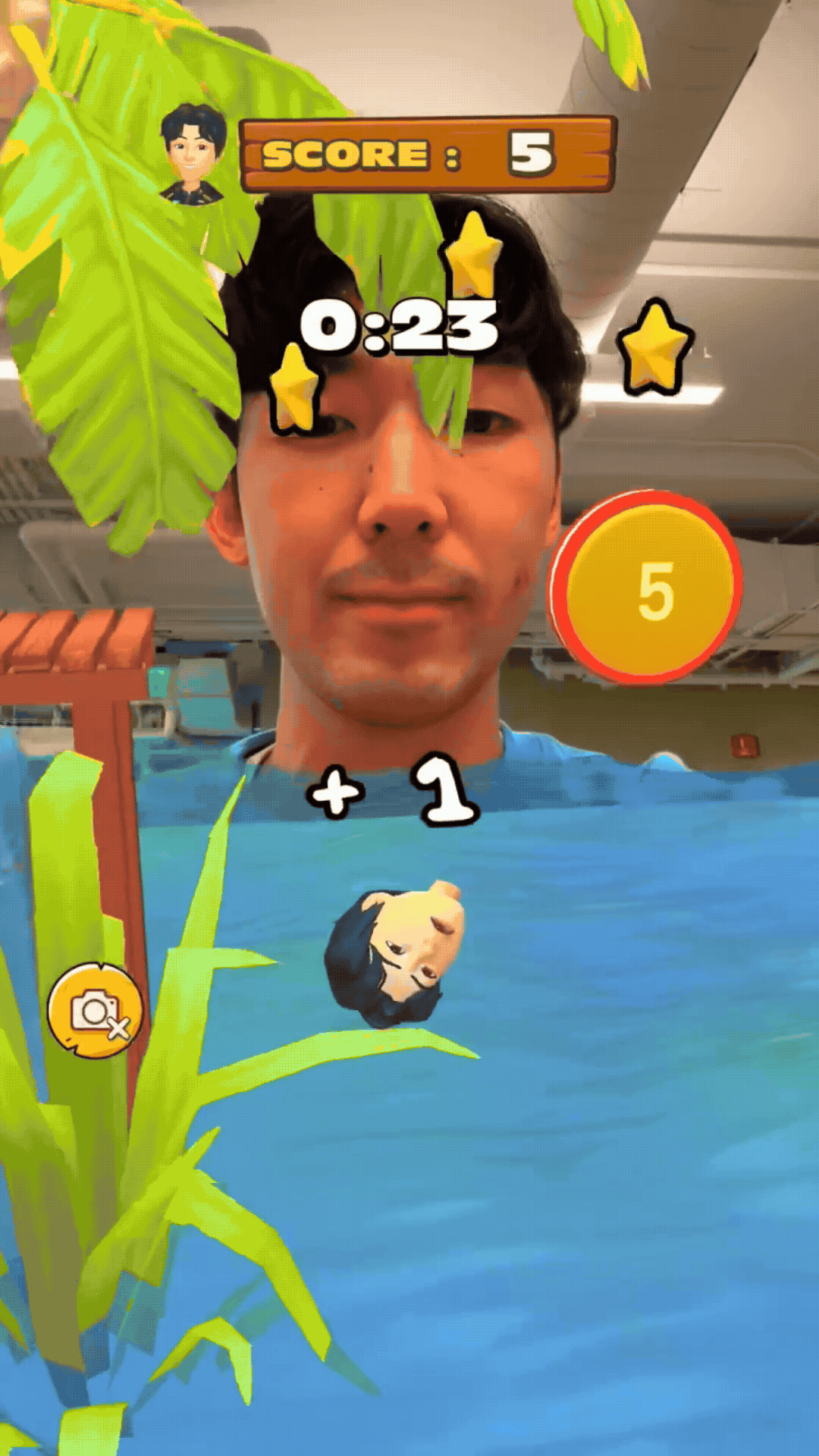Tap the camera-off icon button
This screenshot has height=1456, width=819.
[x=96, y=1011]
